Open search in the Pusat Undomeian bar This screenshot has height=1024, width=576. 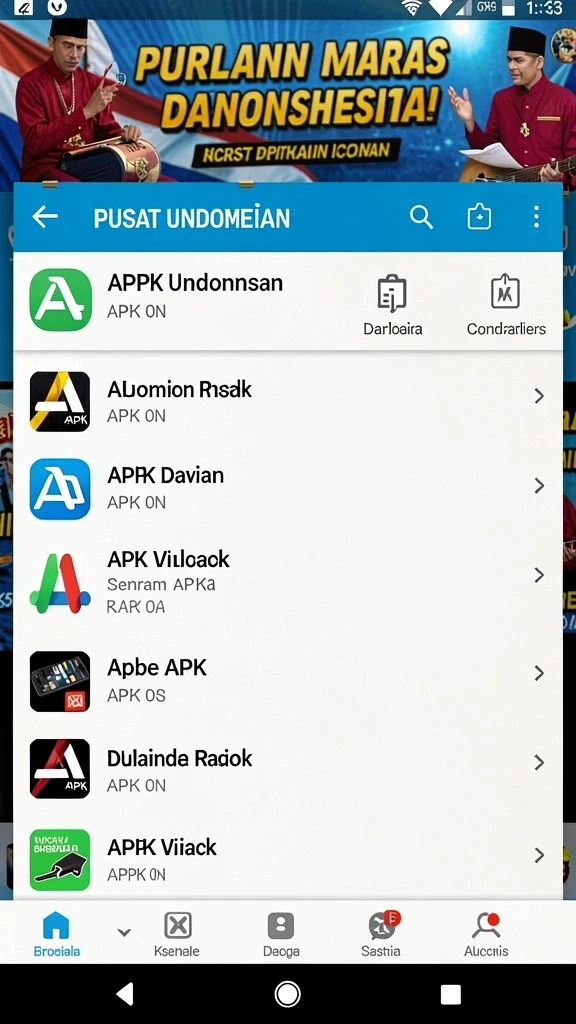(x=421, y=217)
